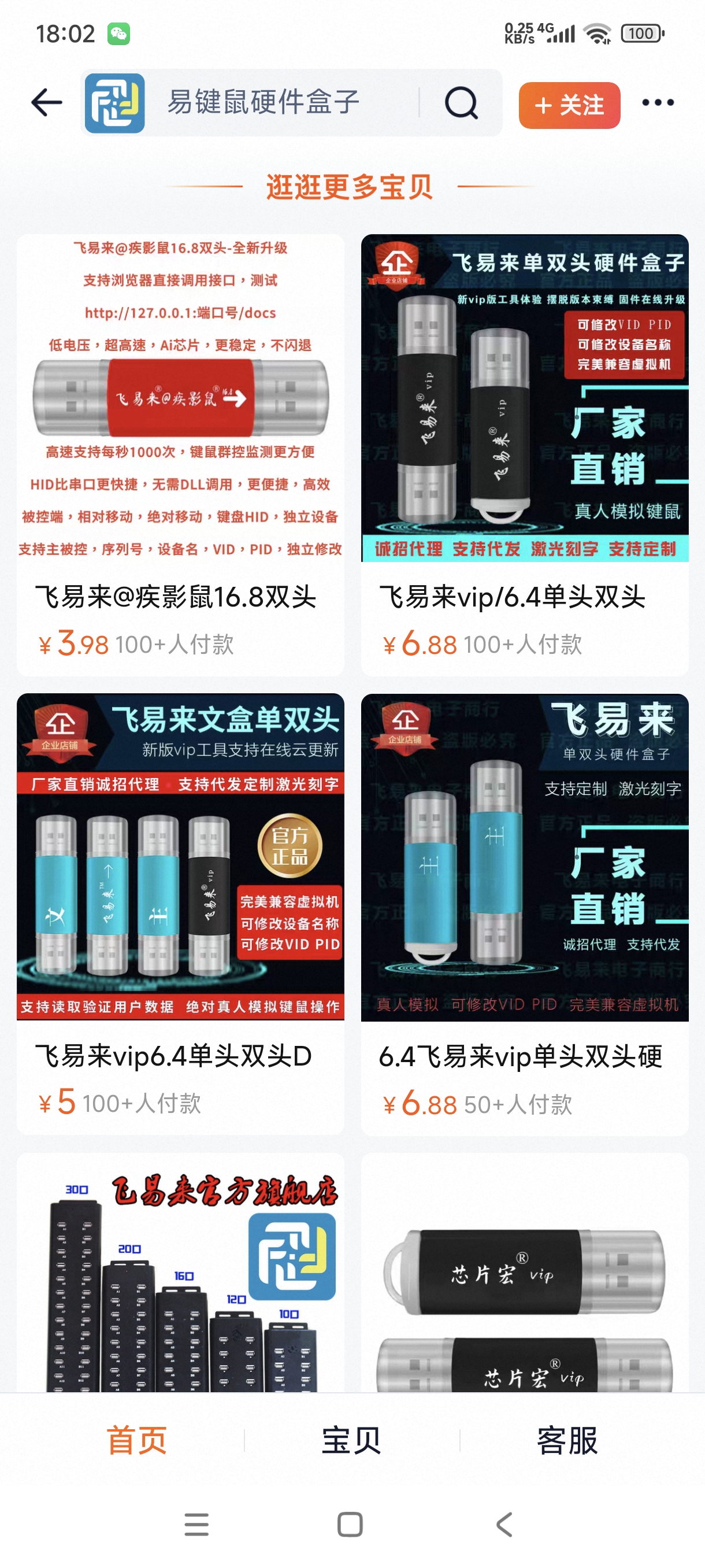Tap the magnifier search icon
The height and width of the screenshot is (1568, 705).
tap(461, 102)
